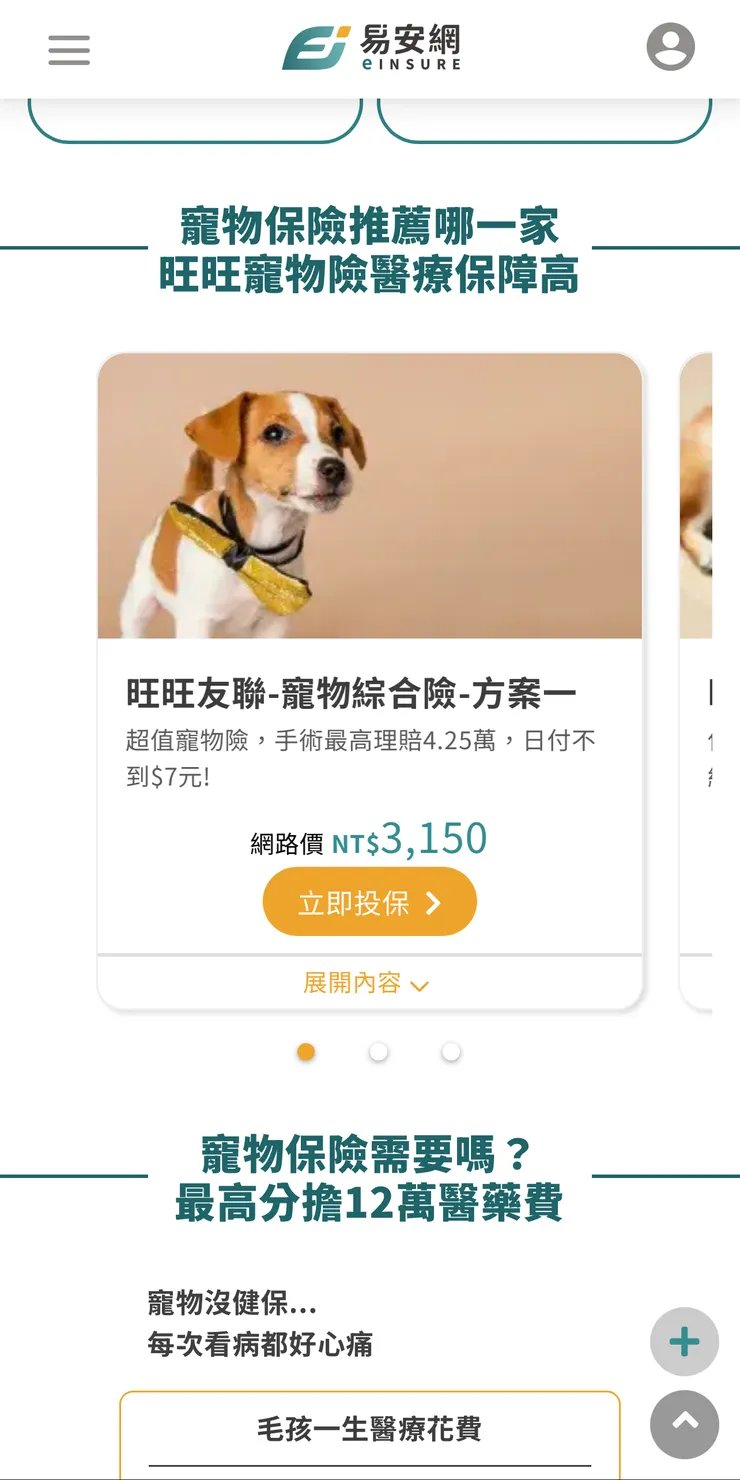The height and width of the screenshot is (1480, 740).
Task: Click the teal plus floating action button
Action: [x=684, y=1342]
